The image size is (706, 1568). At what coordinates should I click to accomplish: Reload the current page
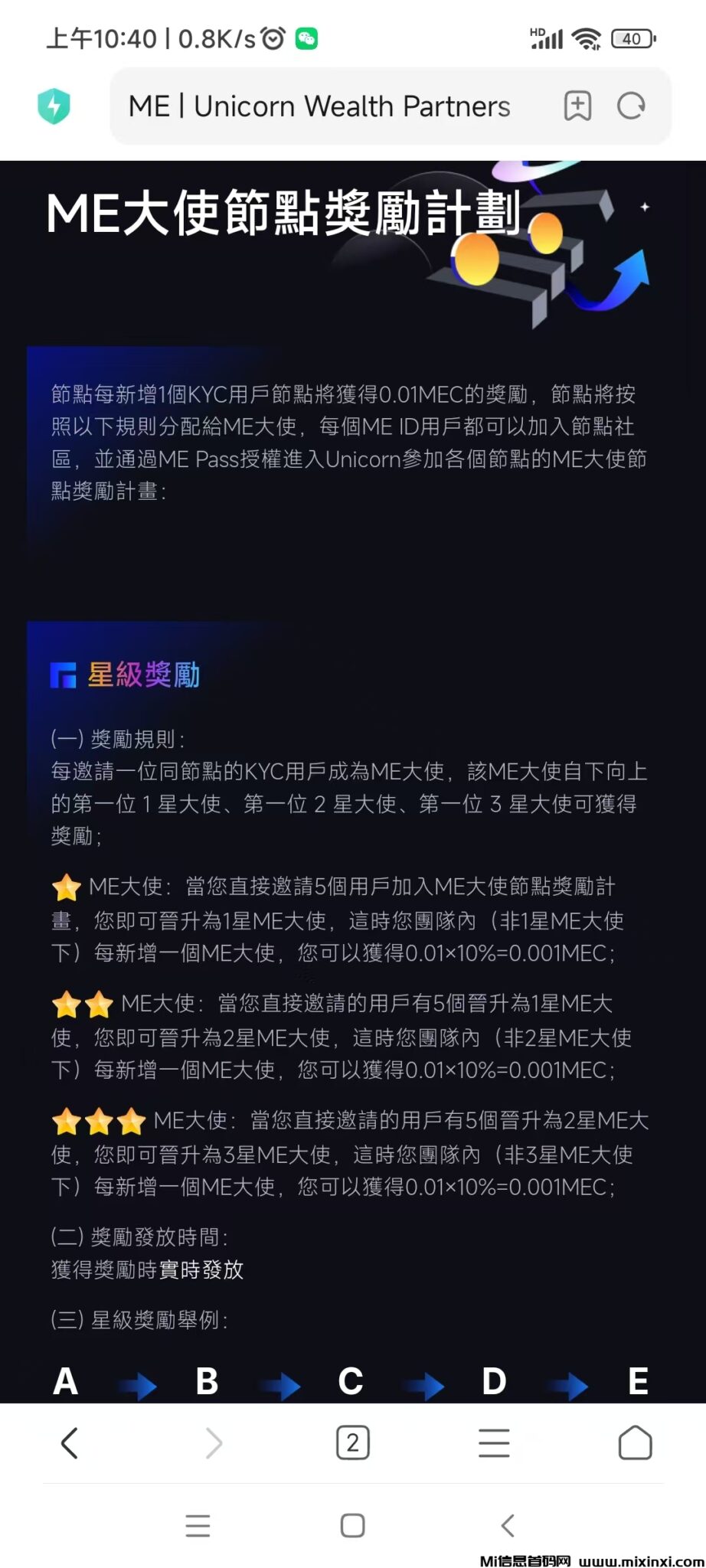[x=631, y=106]
